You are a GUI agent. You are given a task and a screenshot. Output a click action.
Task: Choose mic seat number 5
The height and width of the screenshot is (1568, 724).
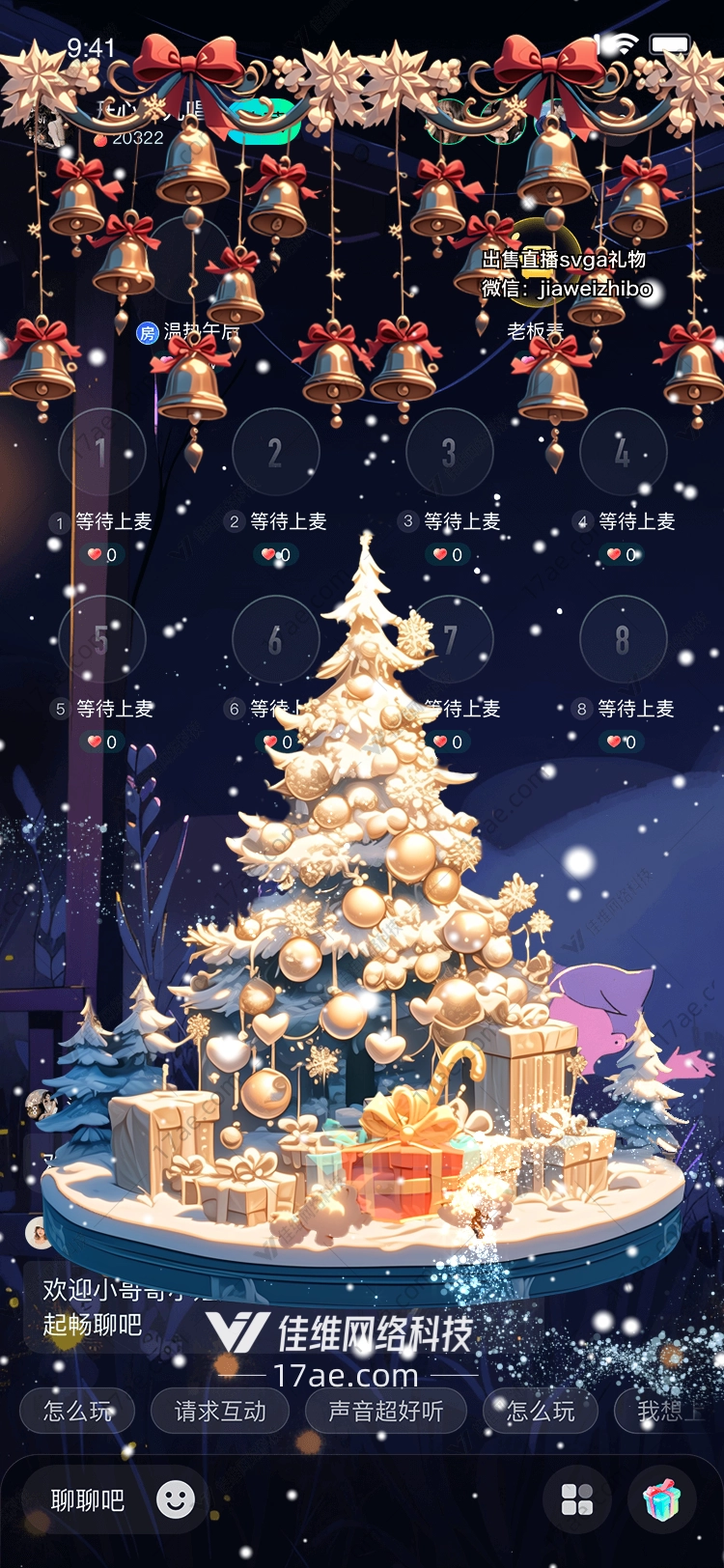(102, 639)
